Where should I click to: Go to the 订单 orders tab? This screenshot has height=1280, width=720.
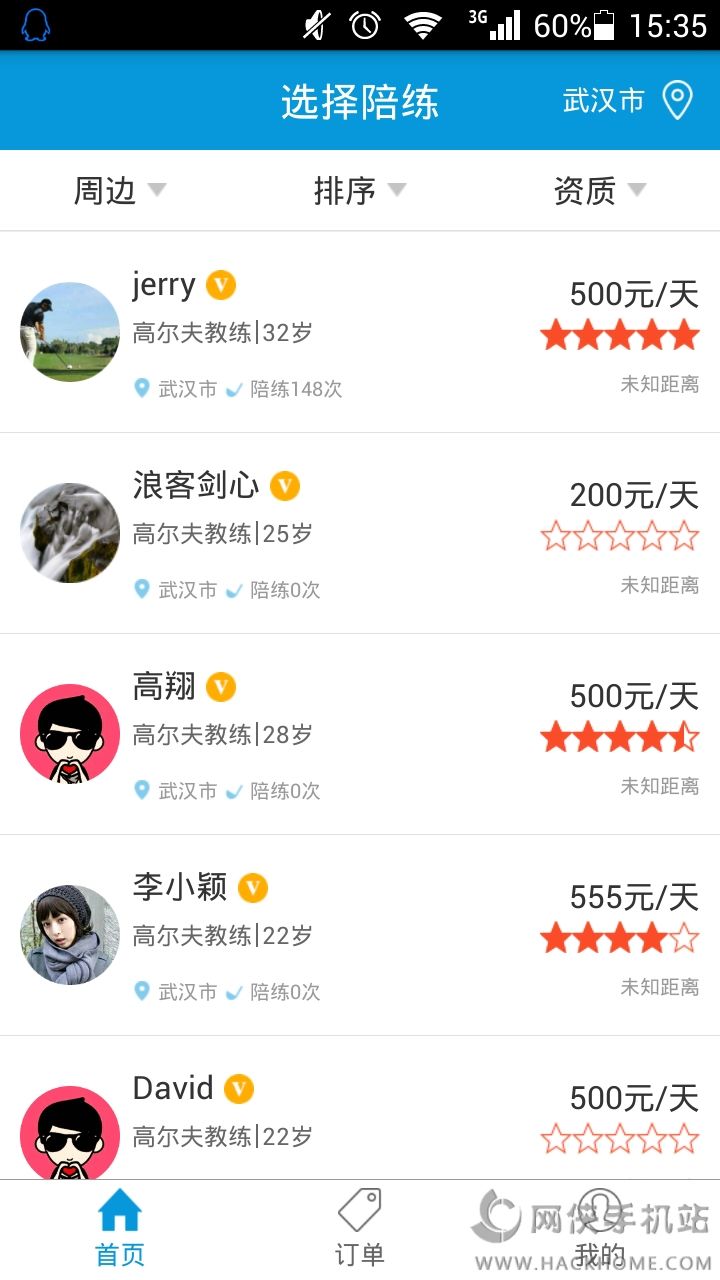(360, 1230)
